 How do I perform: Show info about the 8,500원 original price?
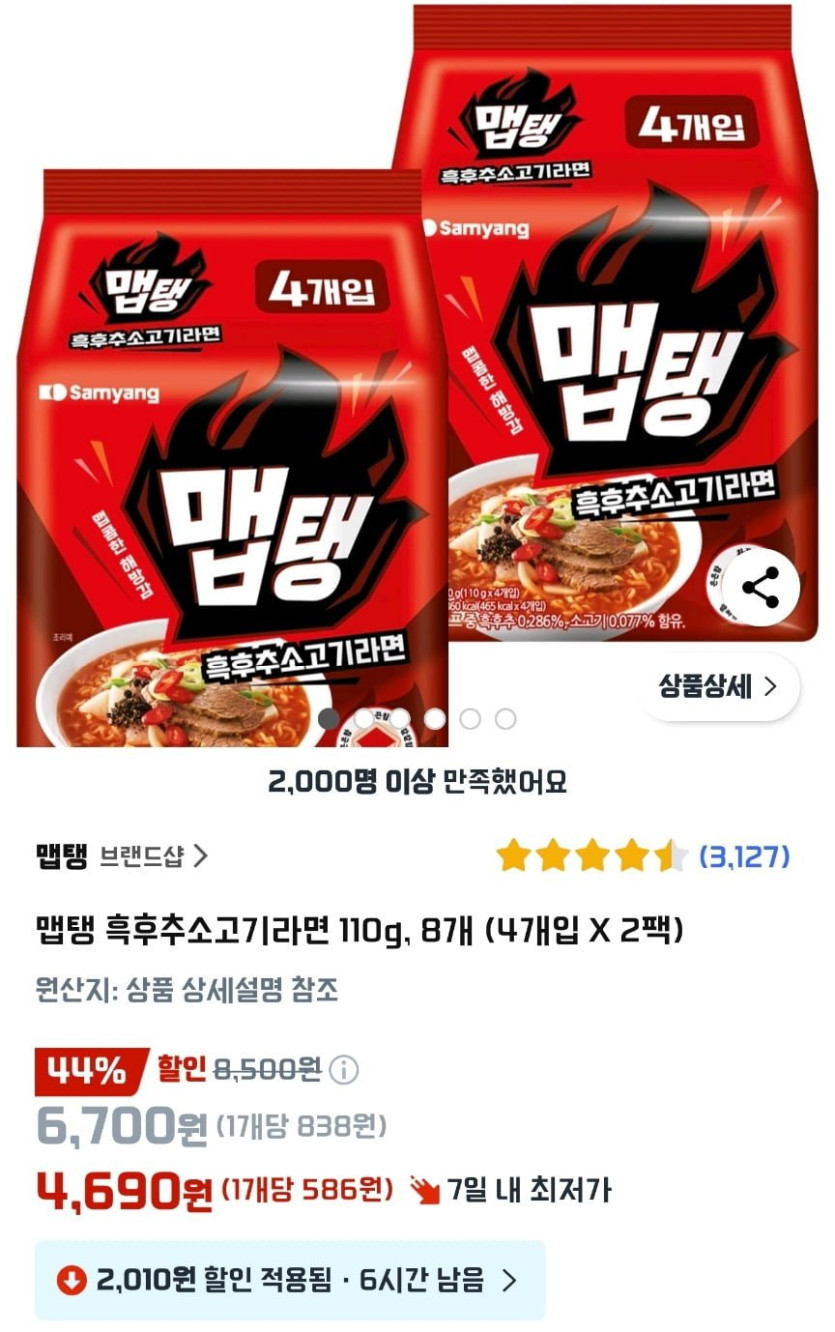tap(343, 1070)
